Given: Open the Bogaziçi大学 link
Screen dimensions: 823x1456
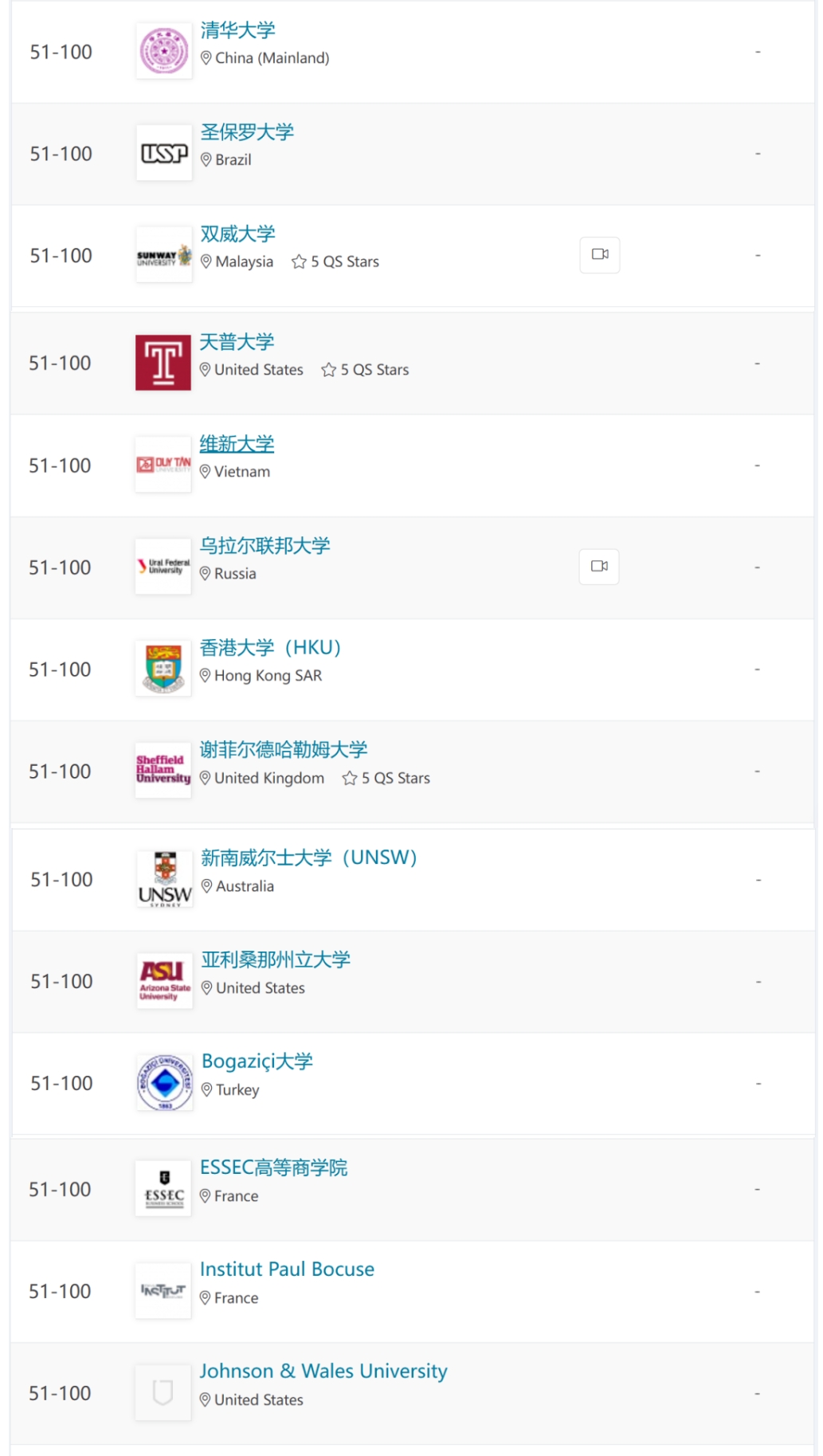Looking at the screenshot, I should point(257,1062).
